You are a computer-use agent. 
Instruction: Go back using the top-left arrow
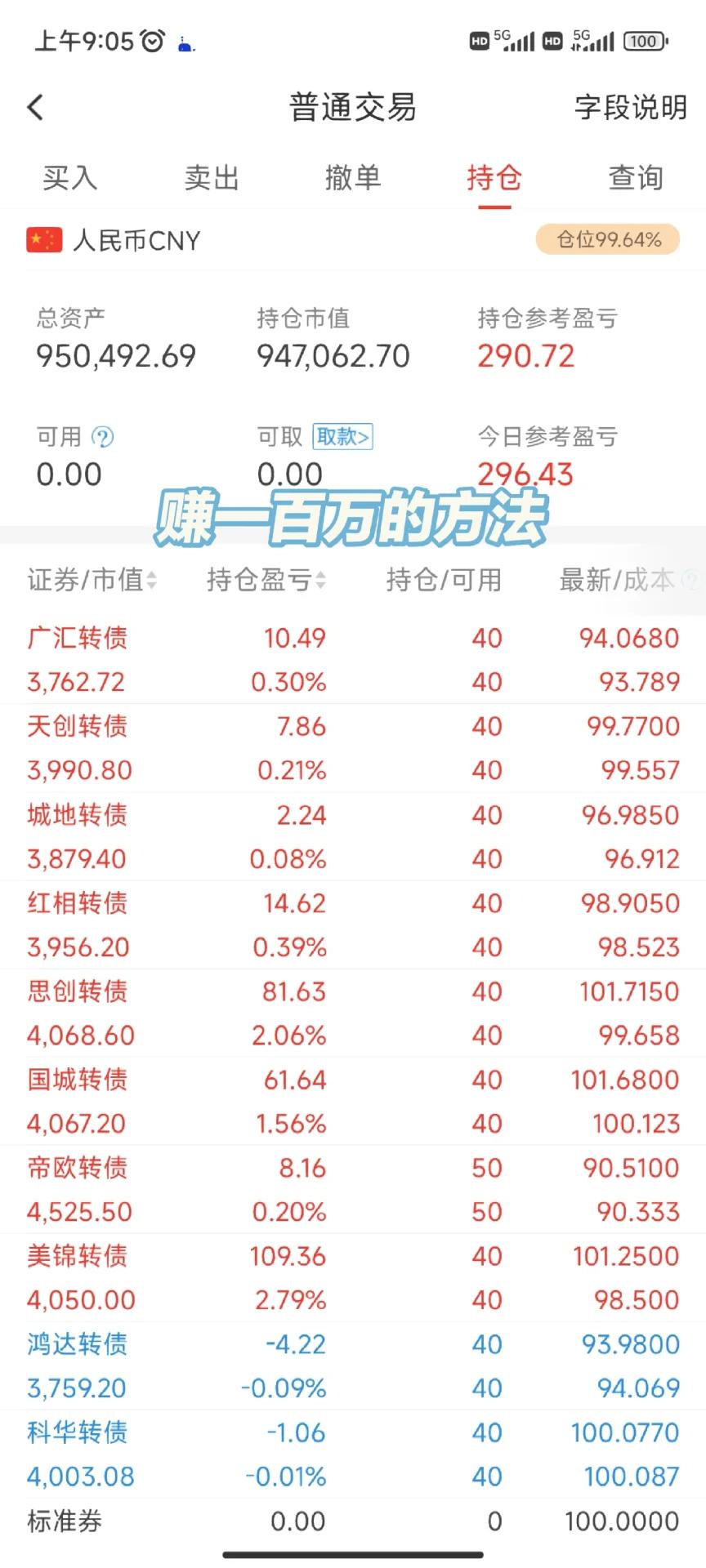pyautogui.click(x=36, y=107)
